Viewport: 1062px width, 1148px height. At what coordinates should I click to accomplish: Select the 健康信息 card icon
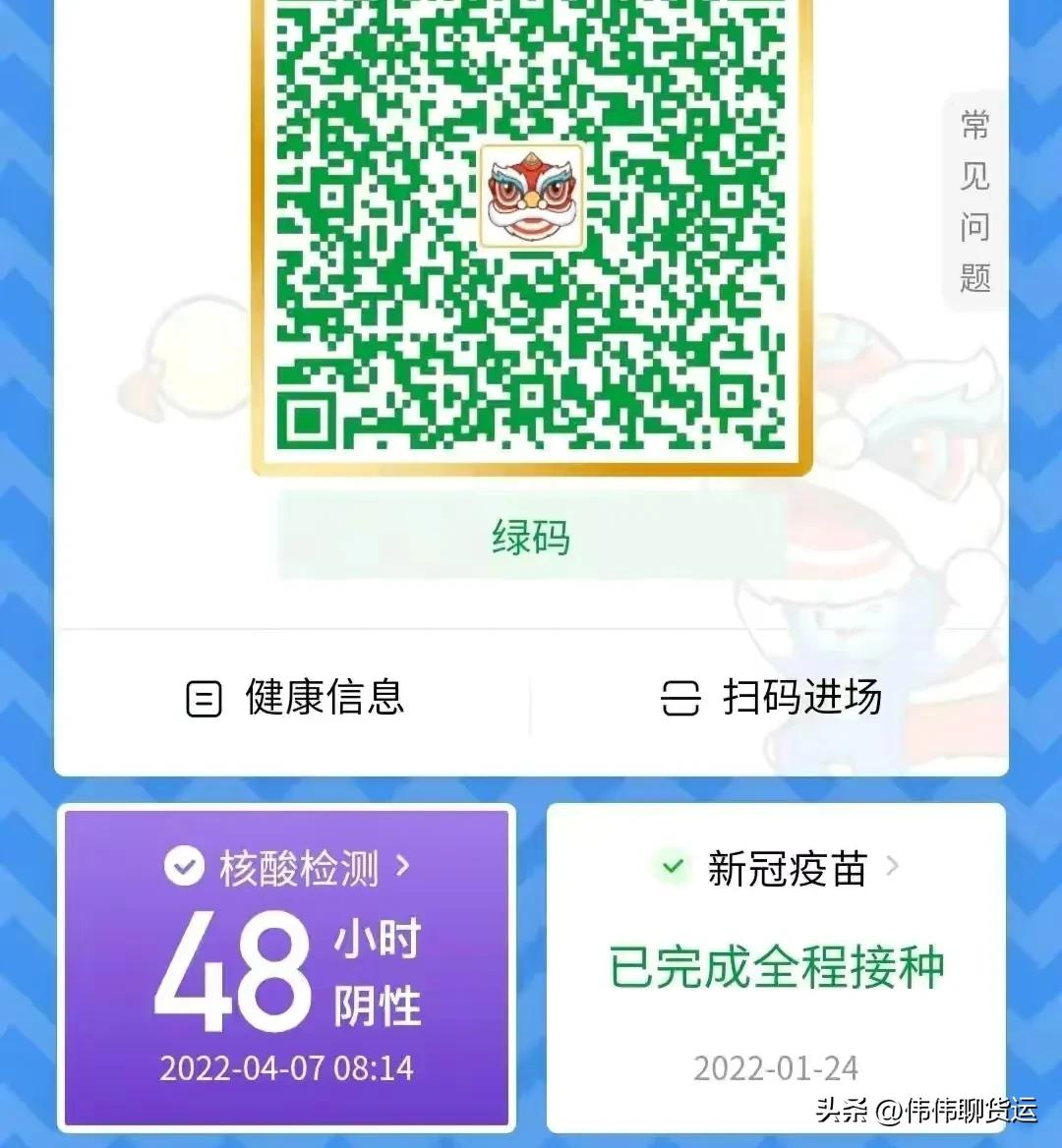203,699
